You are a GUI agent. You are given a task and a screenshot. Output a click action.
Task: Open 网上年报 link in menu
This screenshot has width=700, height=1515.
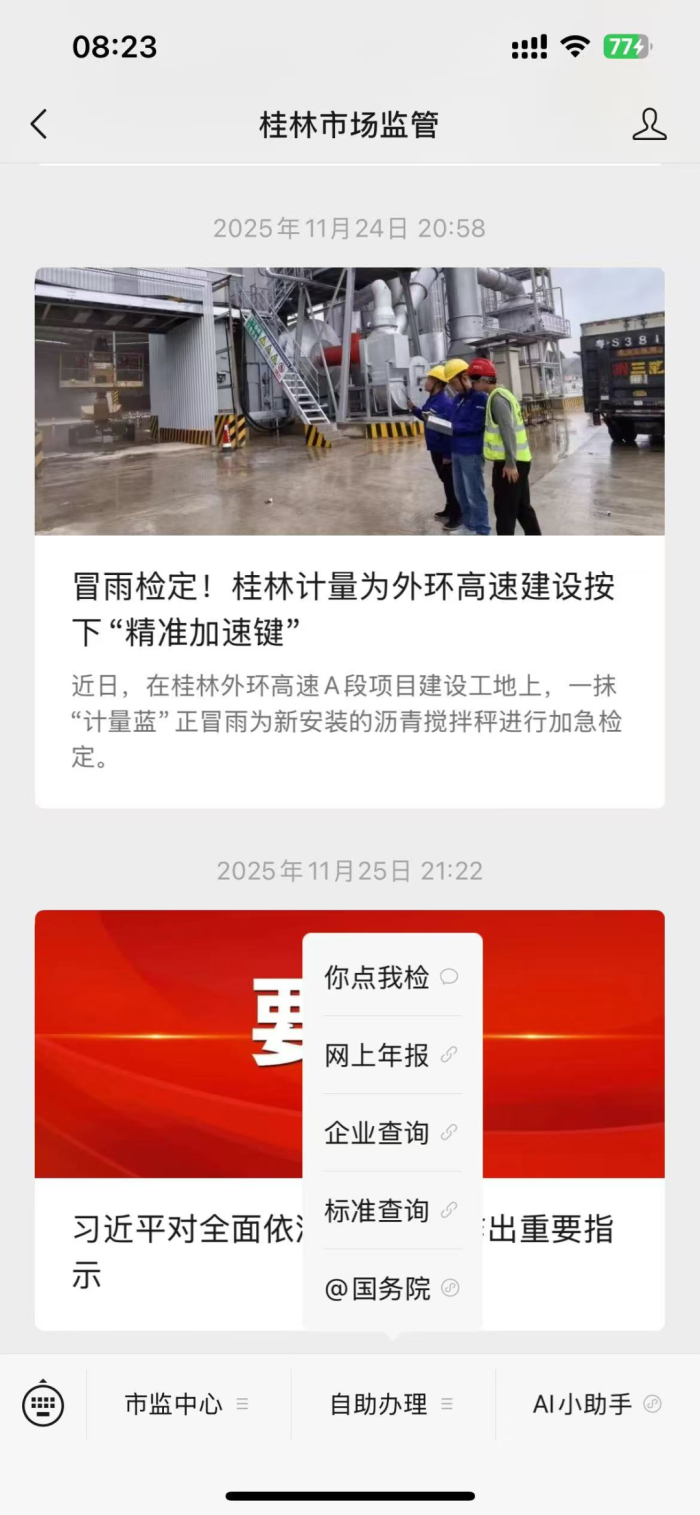click(391, 1055)
